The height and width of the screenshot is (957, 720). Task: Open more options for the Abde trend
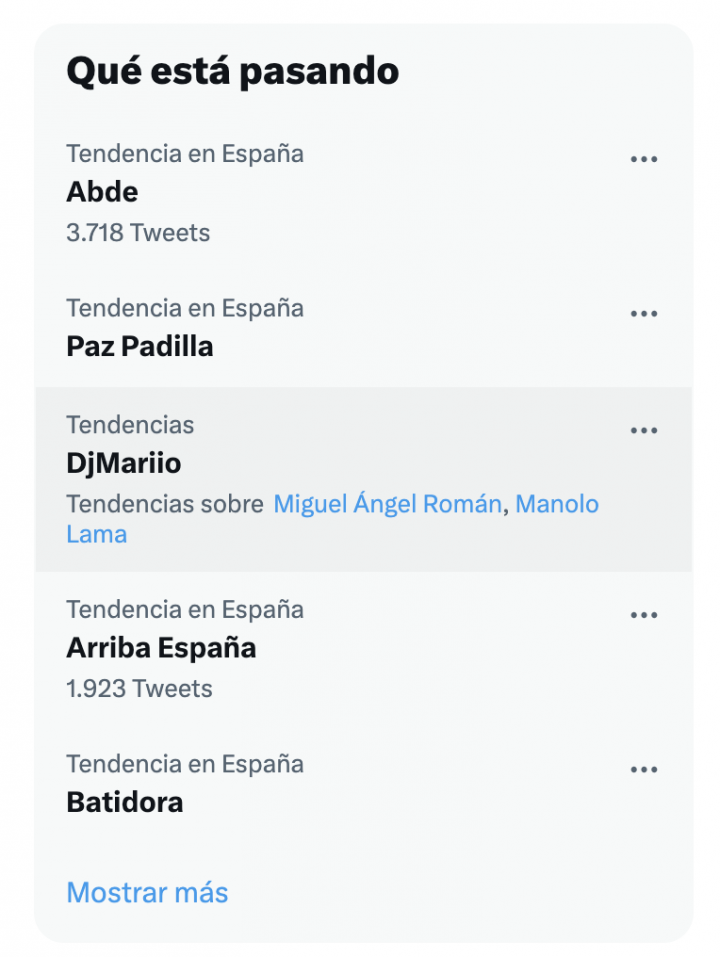(644, 159)
